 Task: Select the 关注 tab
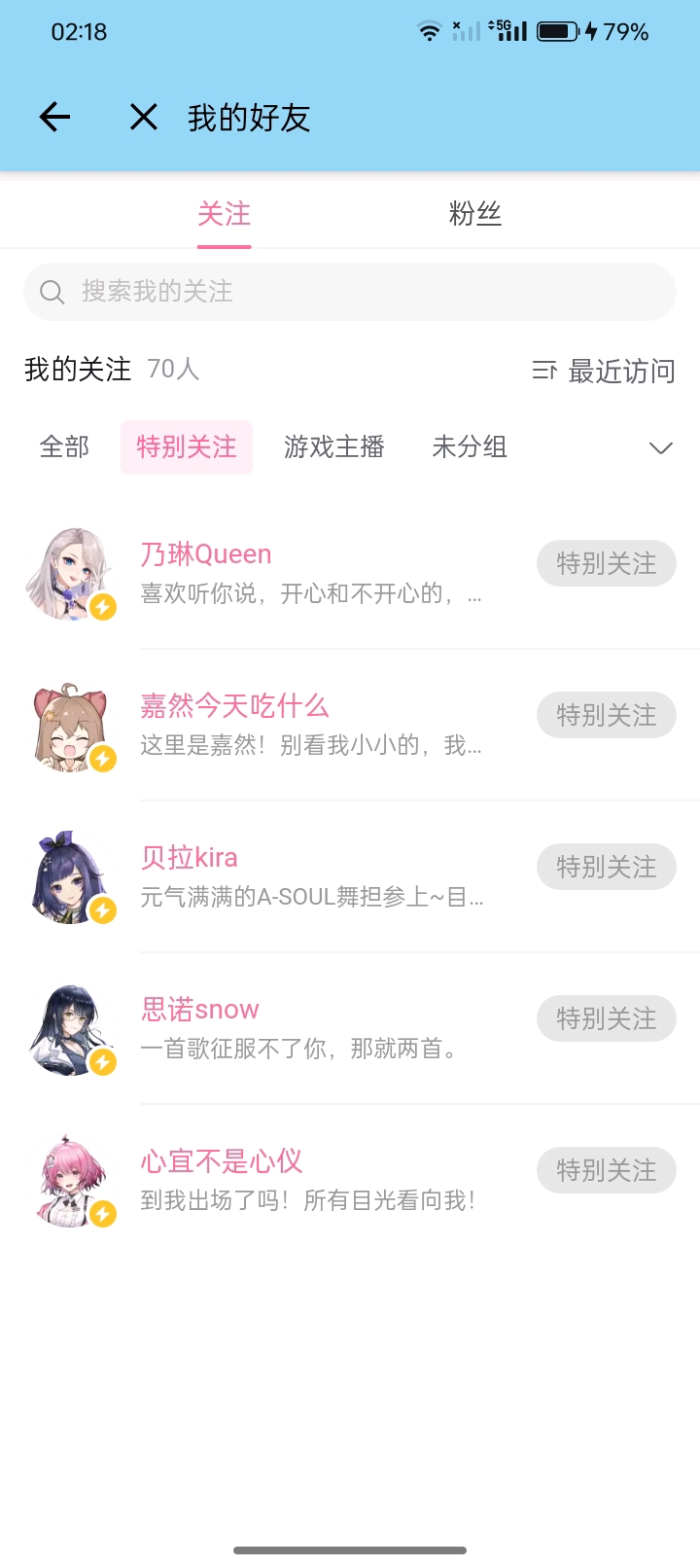pos(224,214)
